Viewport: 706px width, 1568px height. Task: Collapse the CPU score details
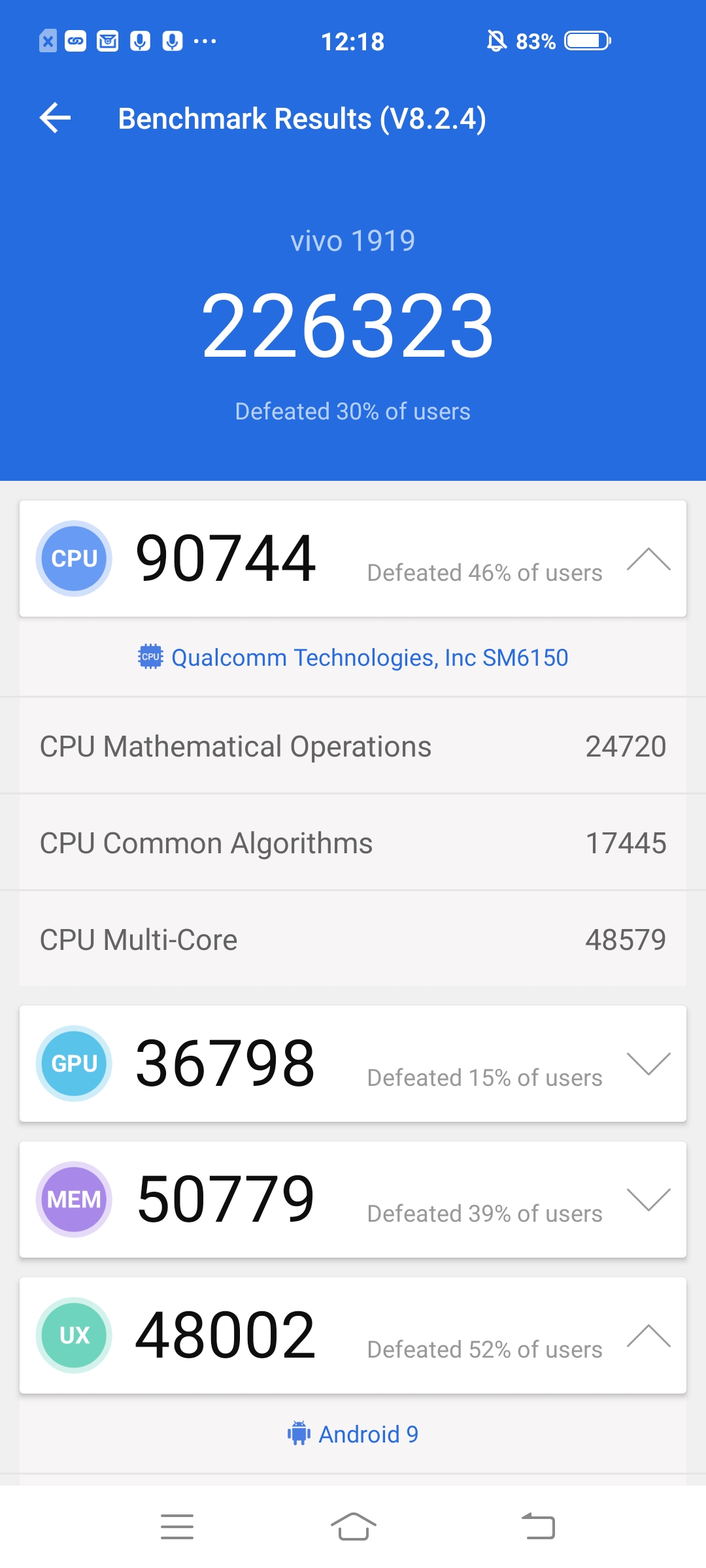[648, 559]
